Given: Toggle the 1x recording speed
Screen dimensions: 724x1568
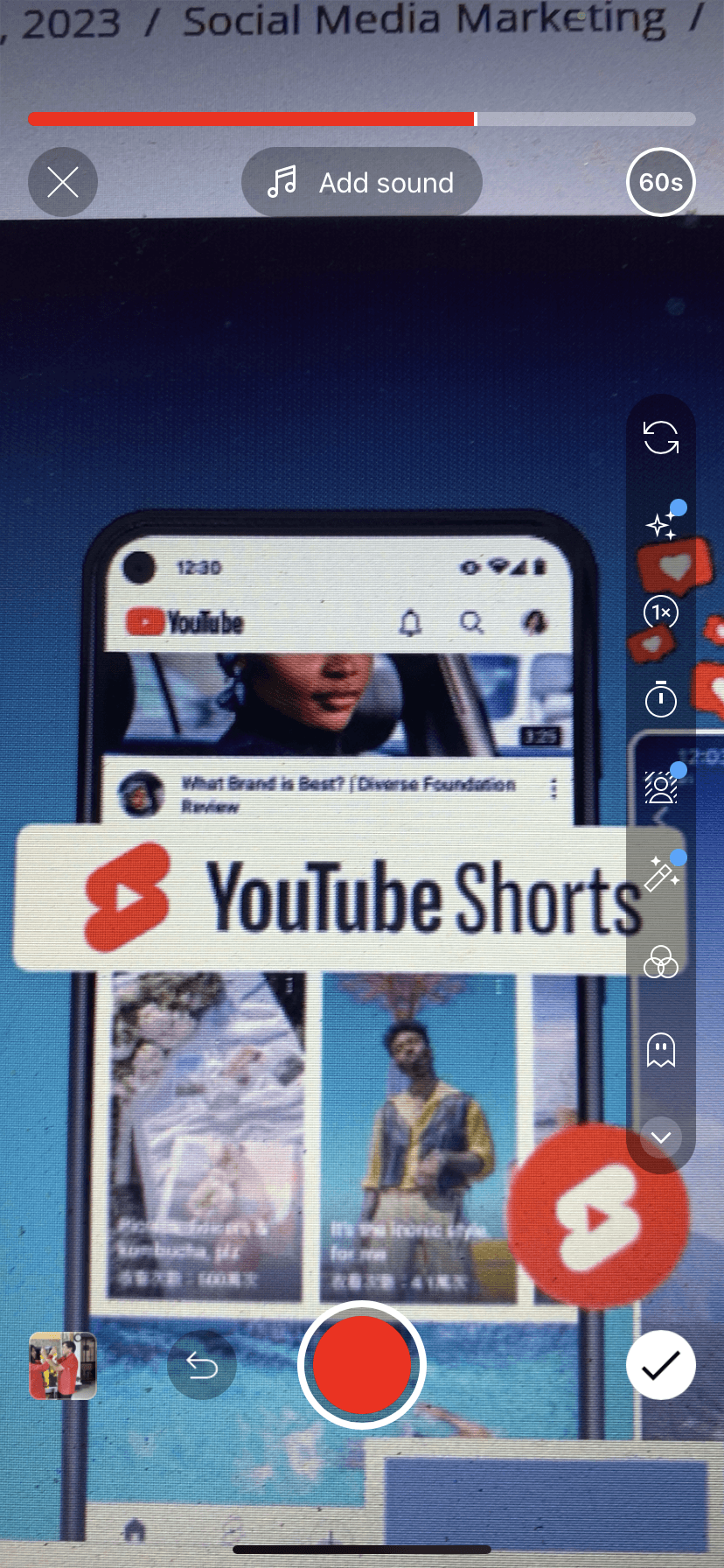Looking at the screenshot, I should [x=660, y=612].
